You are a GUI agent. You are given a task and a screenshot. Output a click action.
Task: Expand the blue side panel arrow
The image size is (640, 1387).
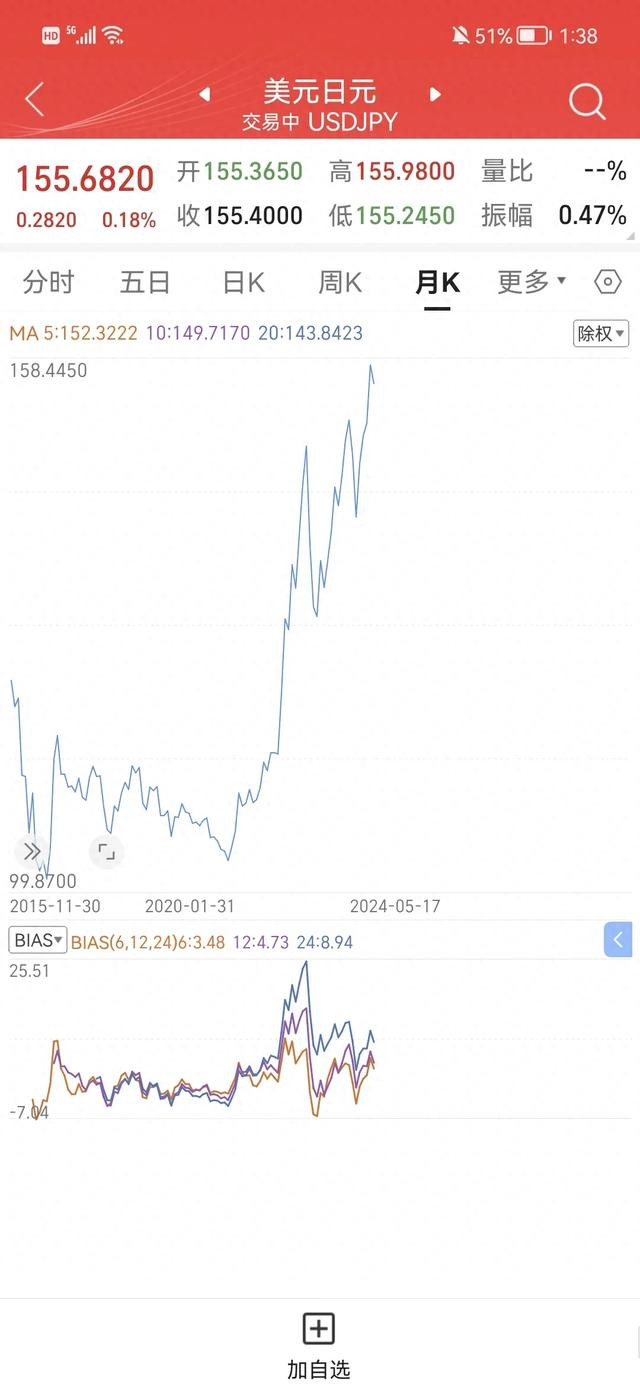618,940
